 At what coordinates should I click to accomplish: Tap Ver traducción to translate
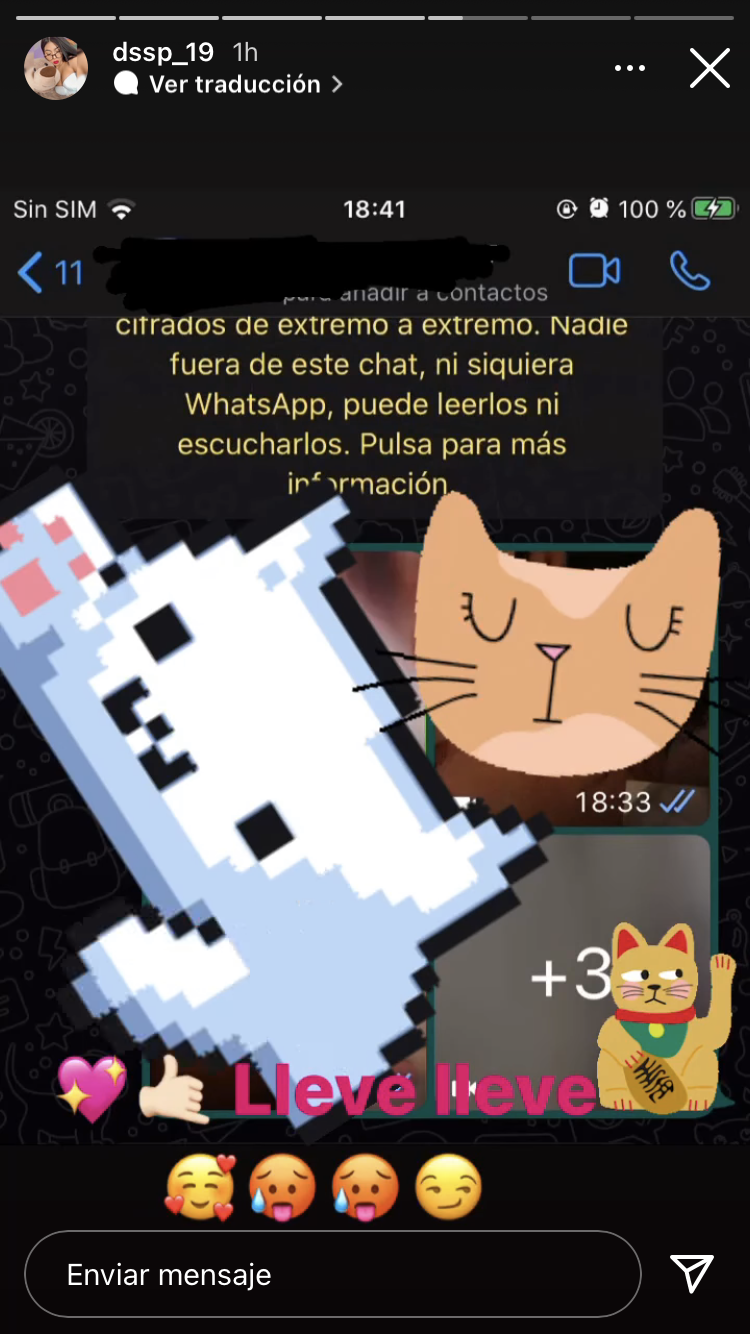click(235, 85)
